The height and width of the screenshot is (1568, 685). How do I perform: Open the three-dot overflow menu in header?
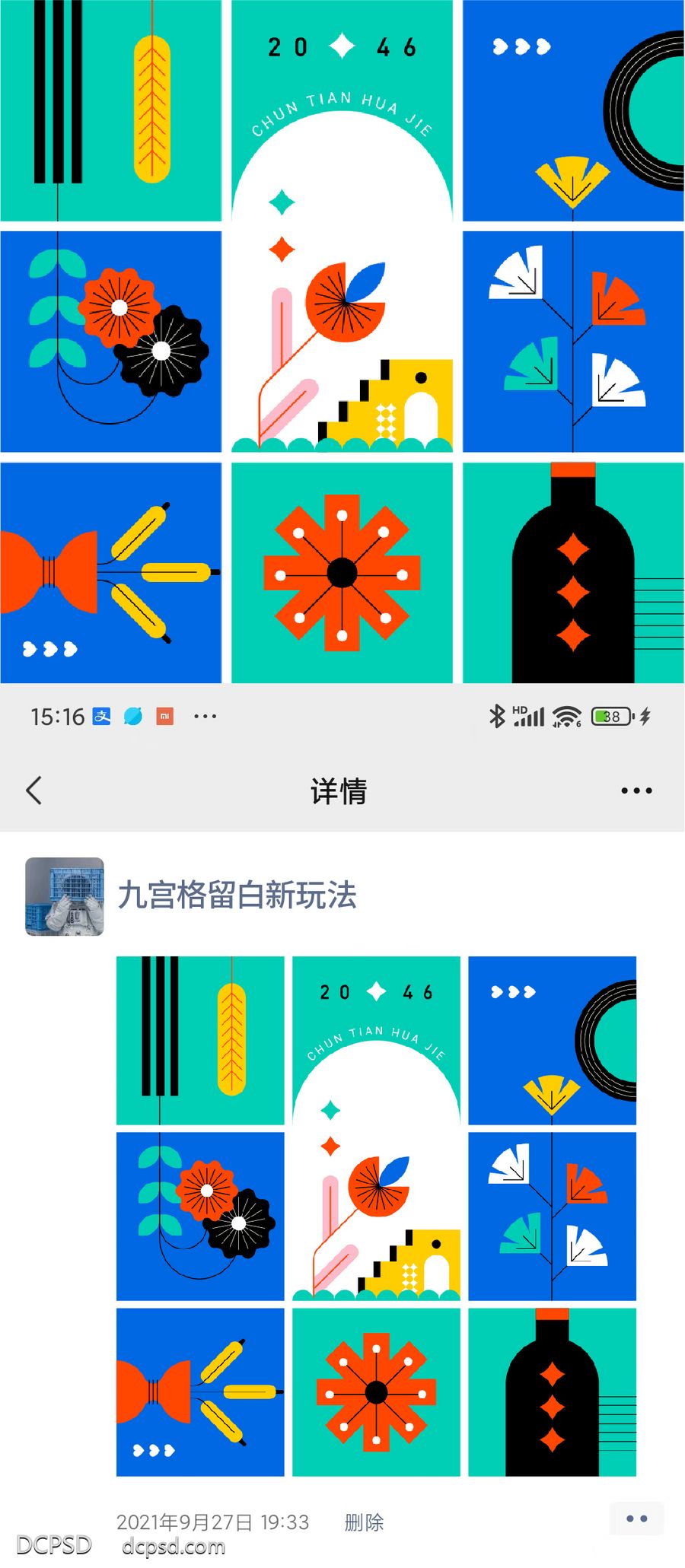tap(636, 790)
